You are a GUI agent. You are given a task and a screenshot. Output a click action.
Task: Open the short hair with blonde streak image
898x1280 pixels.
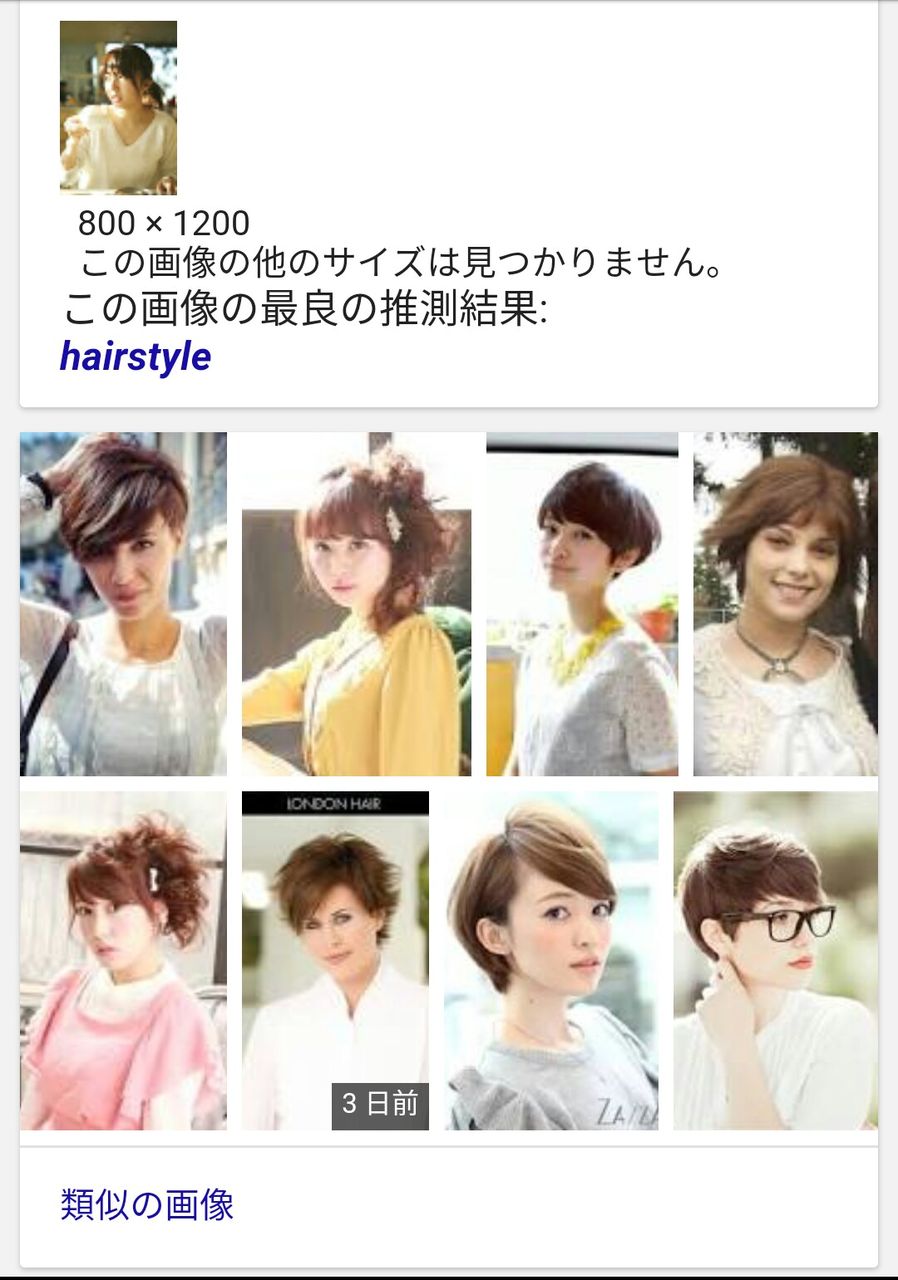tap(123, 604)
